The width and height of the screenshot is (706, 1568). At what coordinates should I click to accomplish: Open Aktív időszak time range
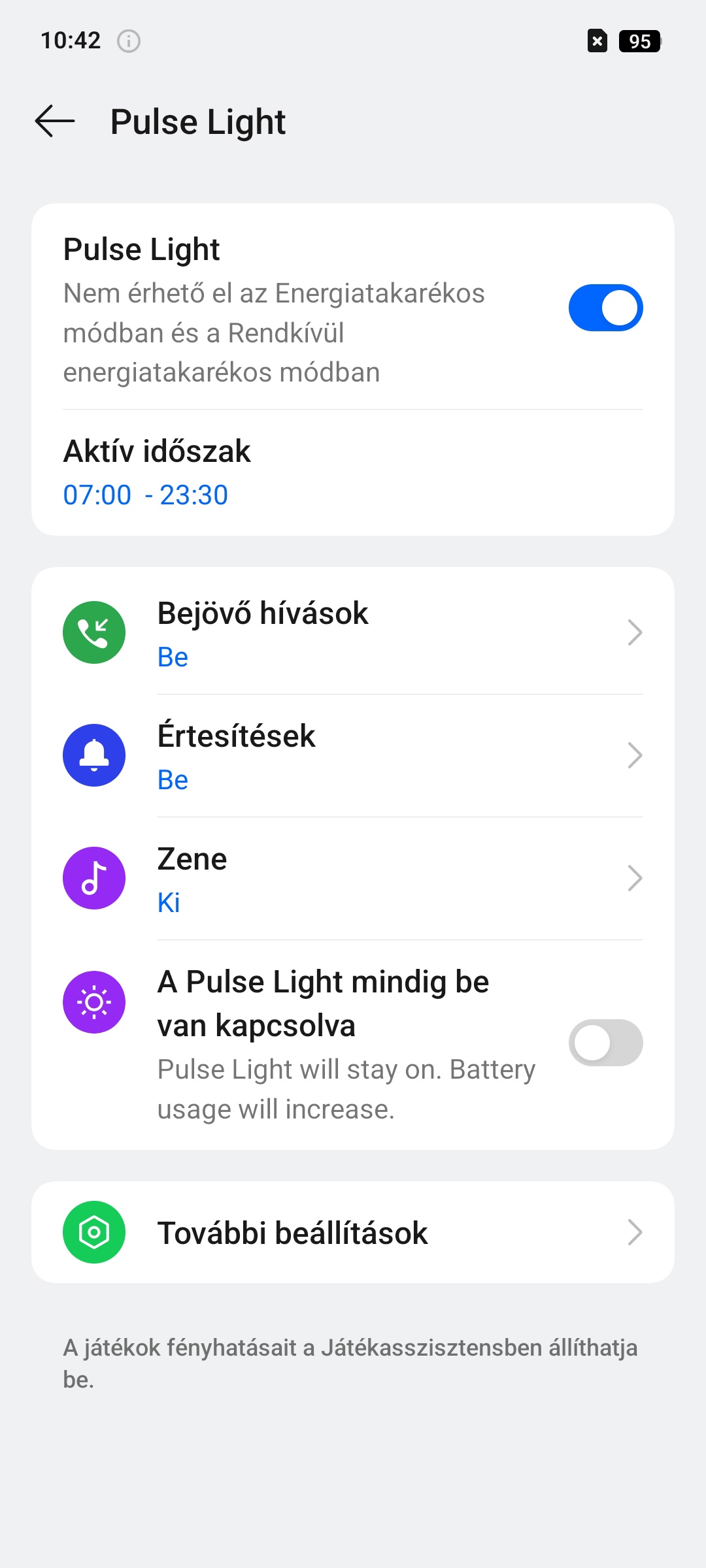tap(353, 473)
